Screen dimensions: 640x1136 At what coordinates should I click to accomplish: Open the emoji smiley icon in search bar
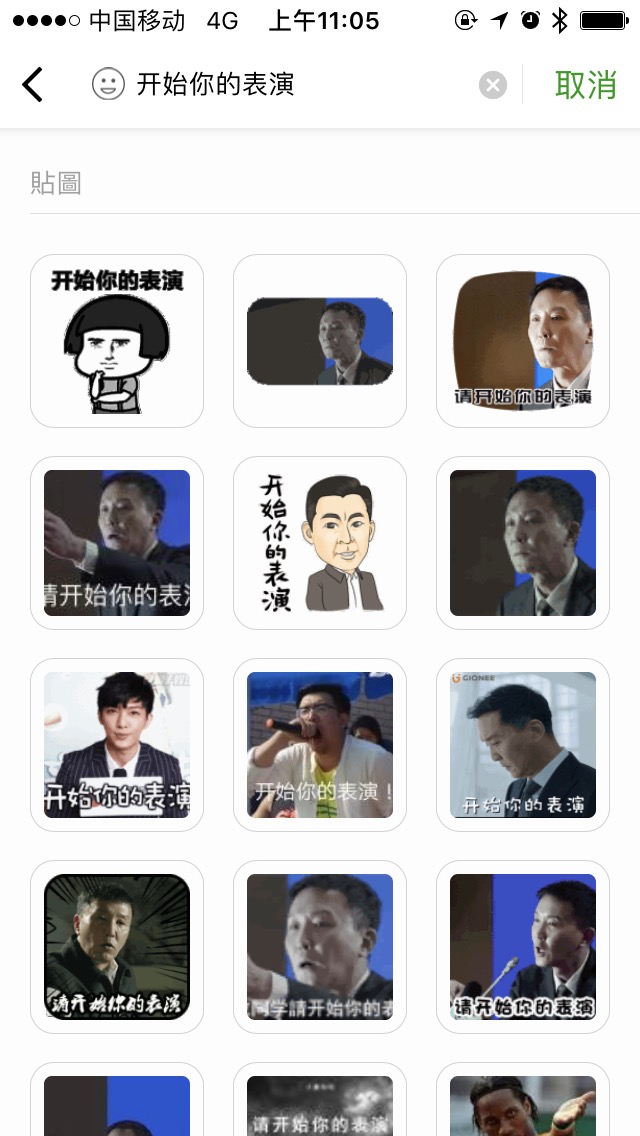click(x=109, y=85)
